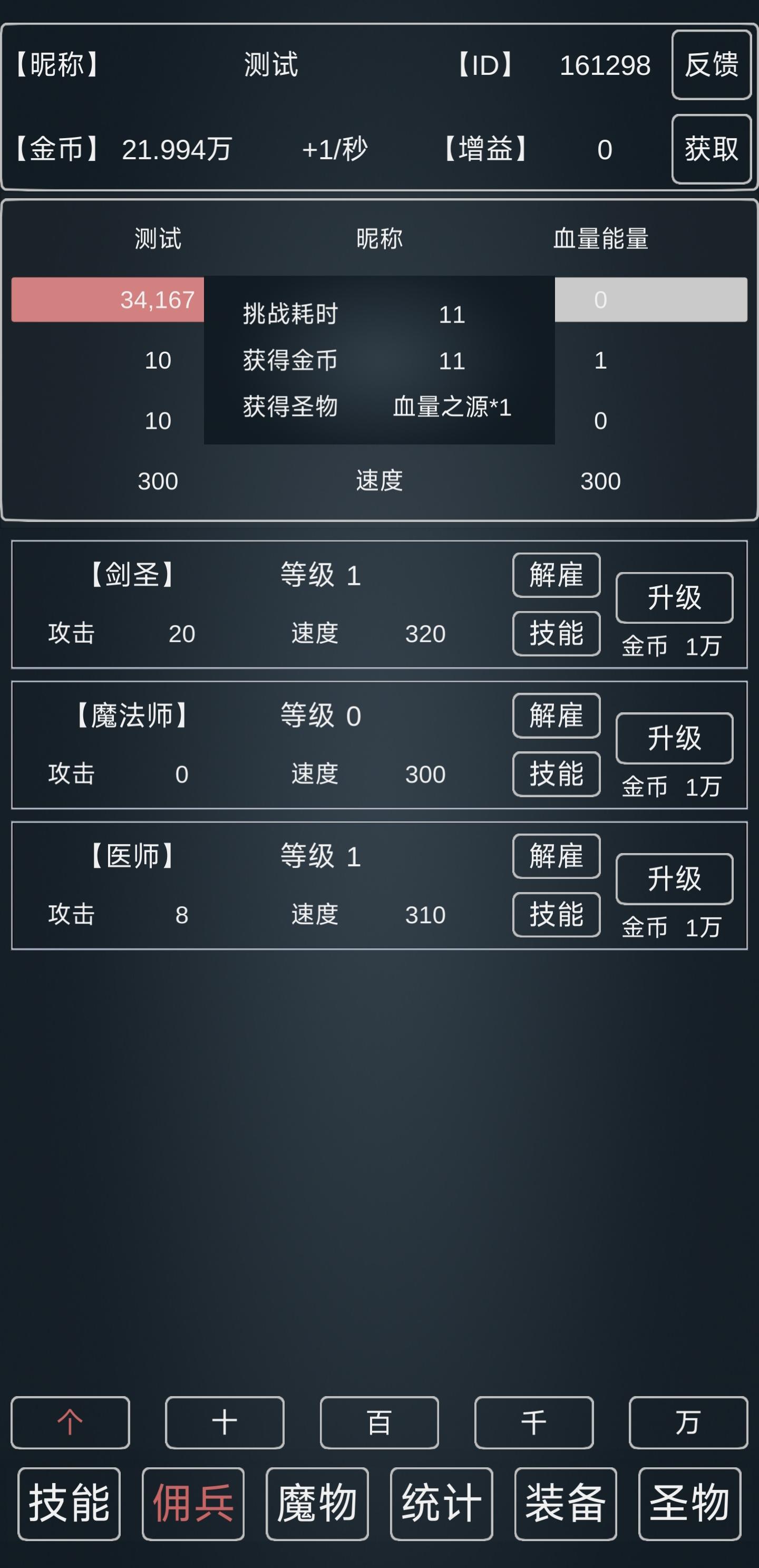Dismiss the 魔法师 mercenary with 解雇

556,716
